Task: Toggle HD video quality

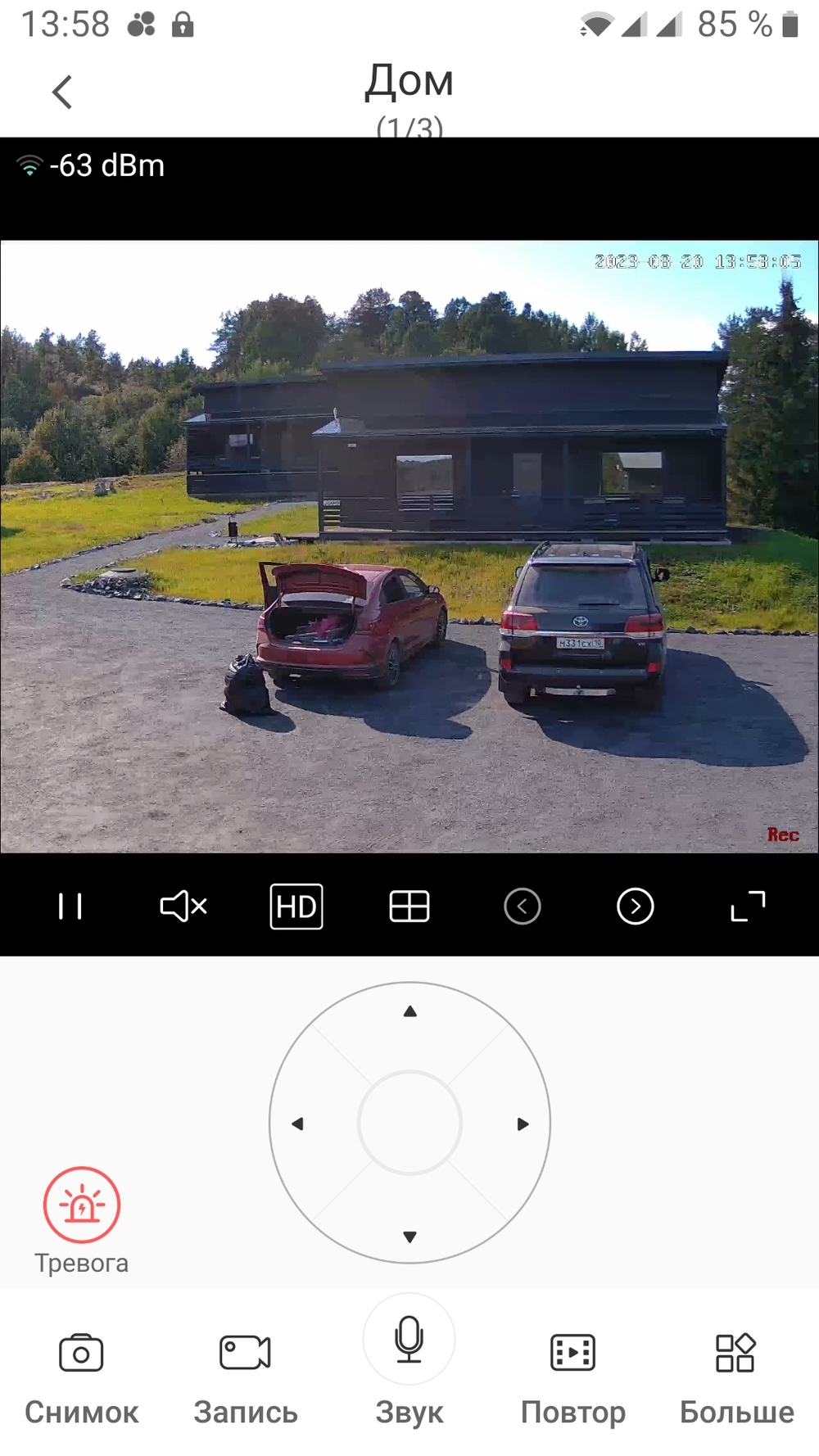Action: coord(296,907)
